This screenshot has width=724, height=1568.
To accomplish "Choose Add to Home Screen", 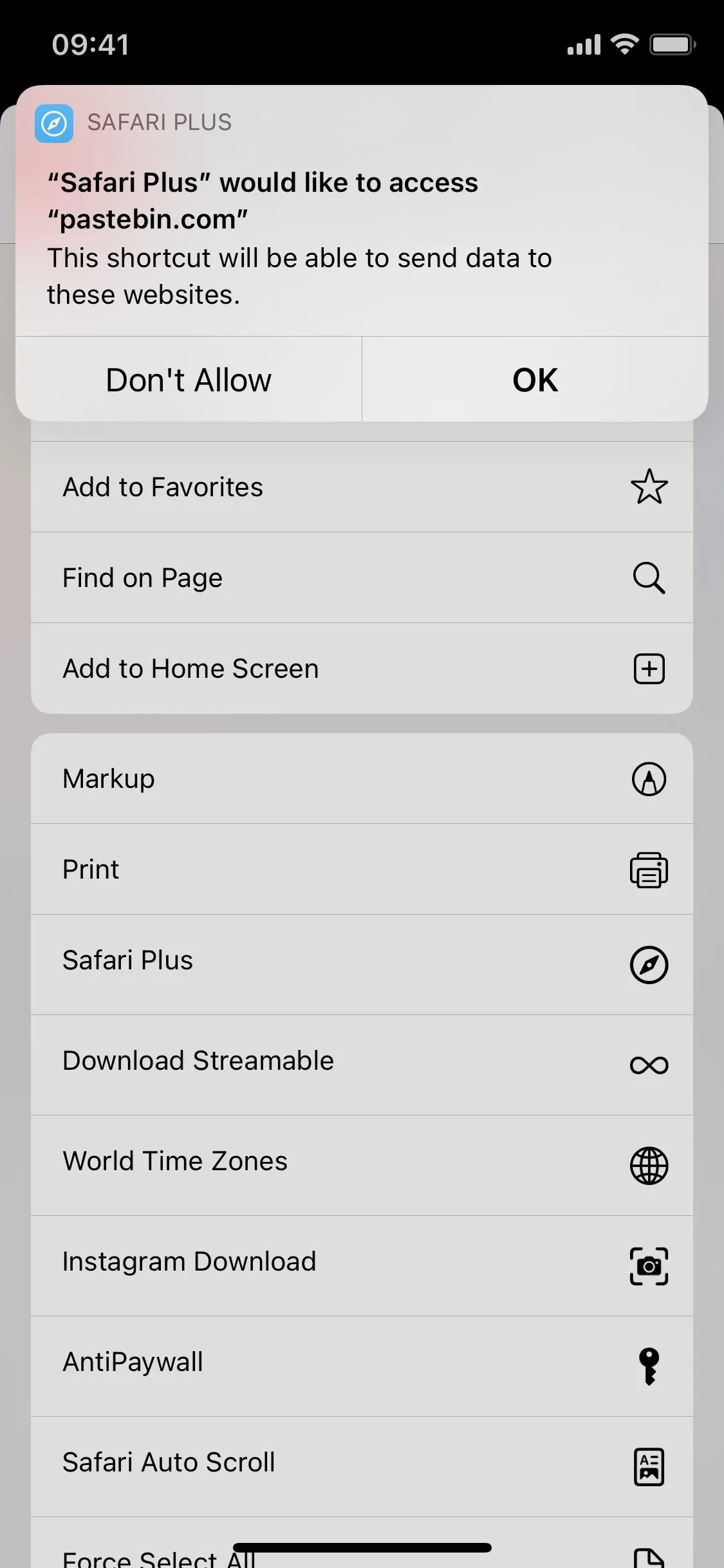I will coord(362,668).
